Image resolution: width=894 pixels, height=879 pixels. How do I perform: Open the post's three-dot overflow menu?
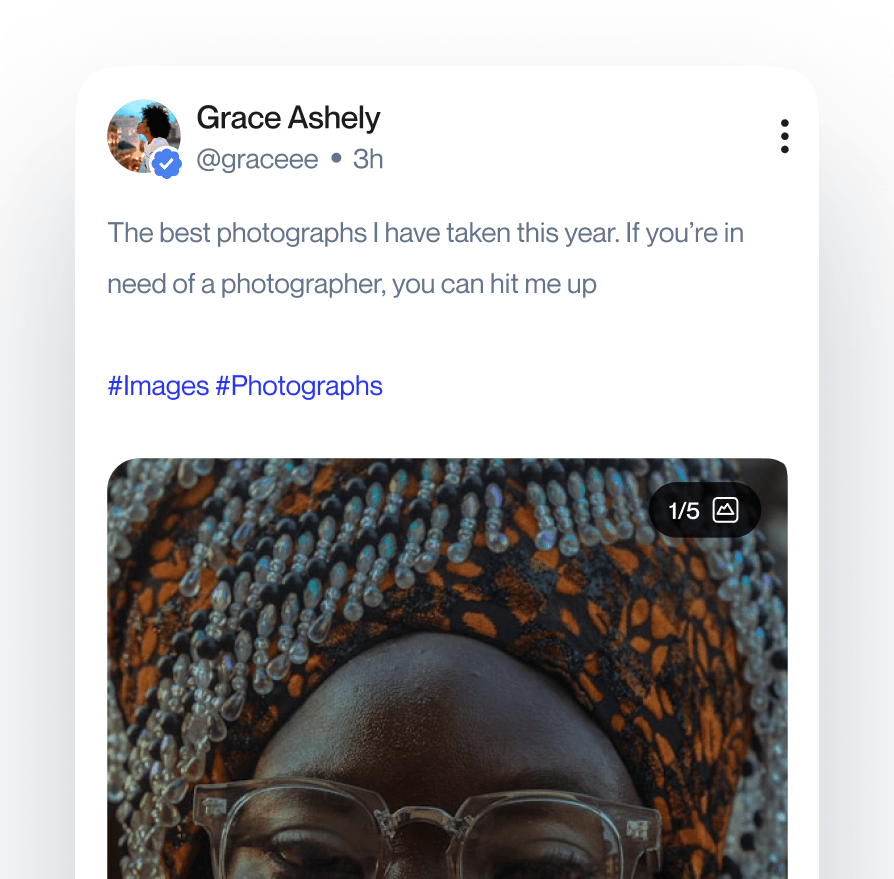point(784,136)
